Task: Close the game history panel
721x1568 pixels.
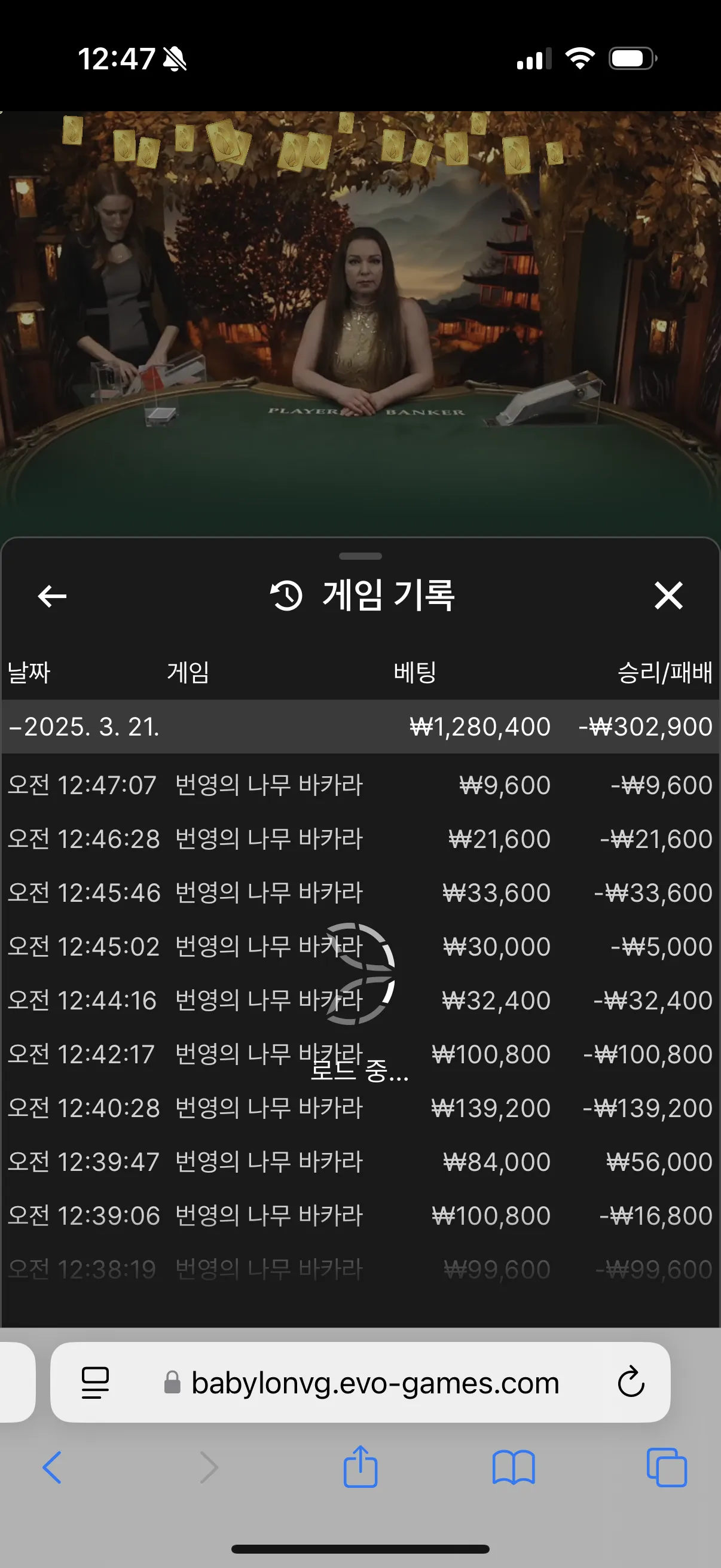Action: [x=668, y=595]
